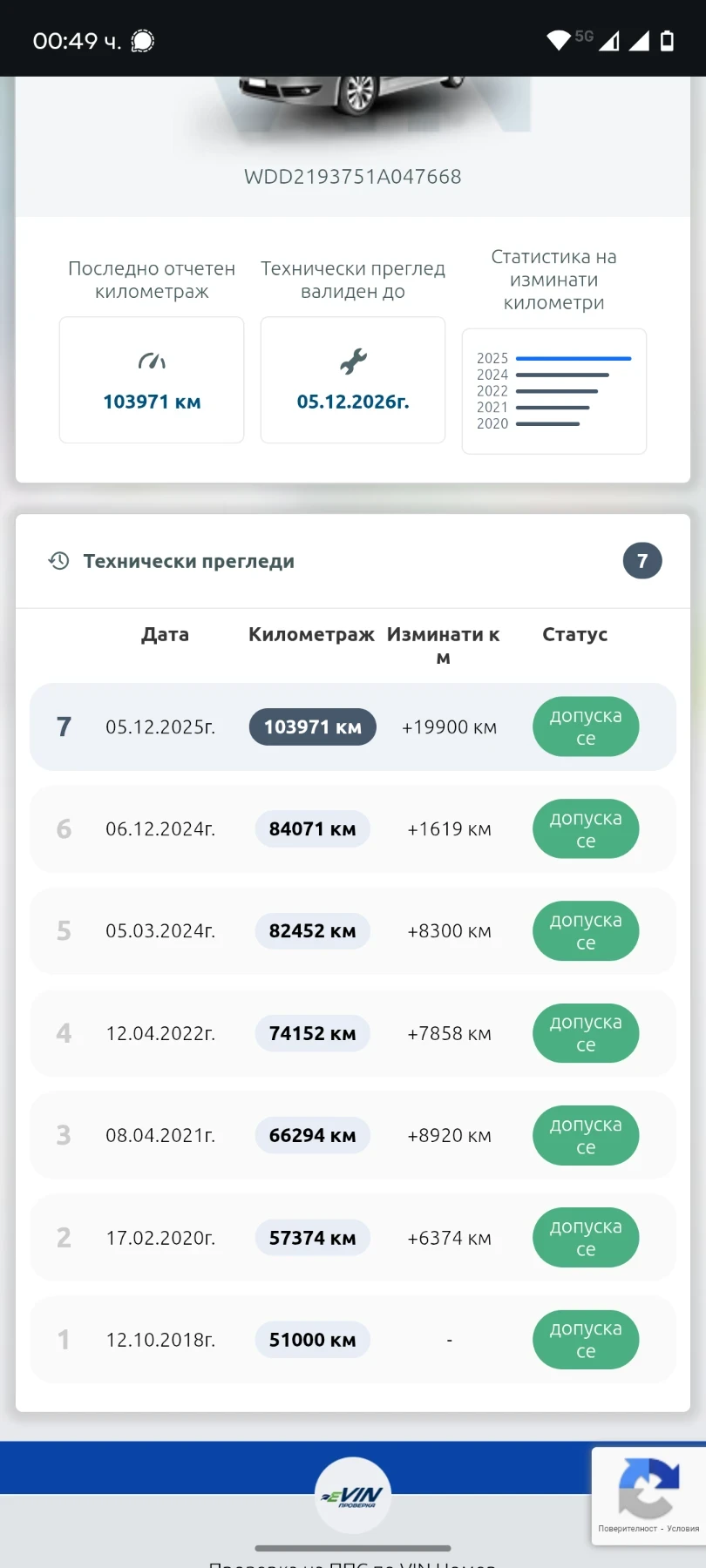This screenshot has width=706, height=1568.
Task: Click the circular badge showing number 7
Action: [x=642, y=561]
